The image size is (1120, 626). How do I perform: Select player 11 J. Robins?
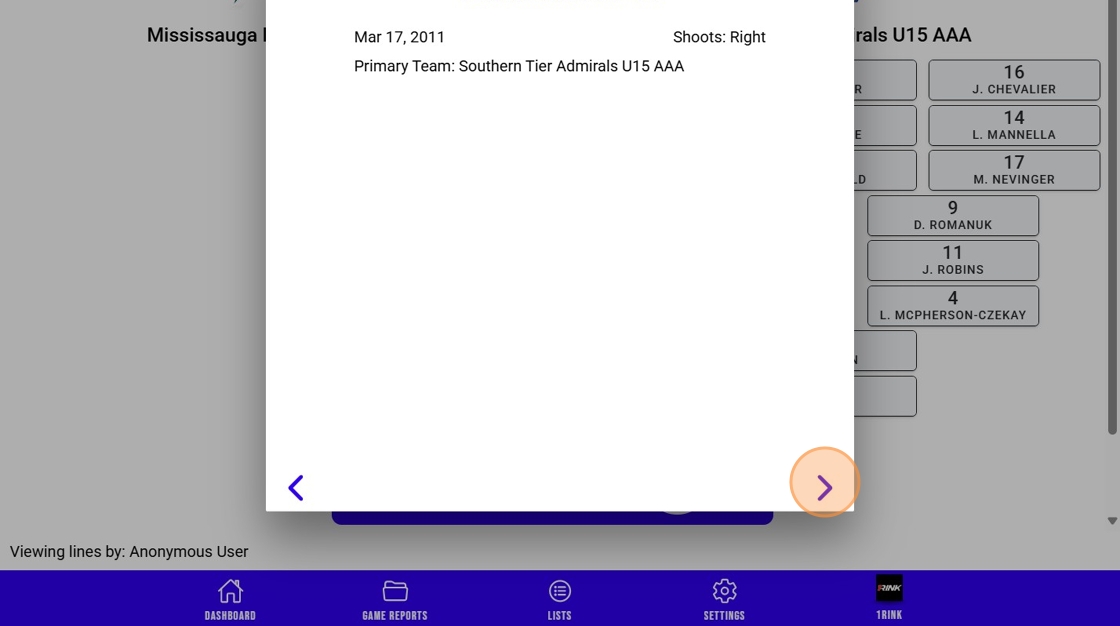coord(952,260)
